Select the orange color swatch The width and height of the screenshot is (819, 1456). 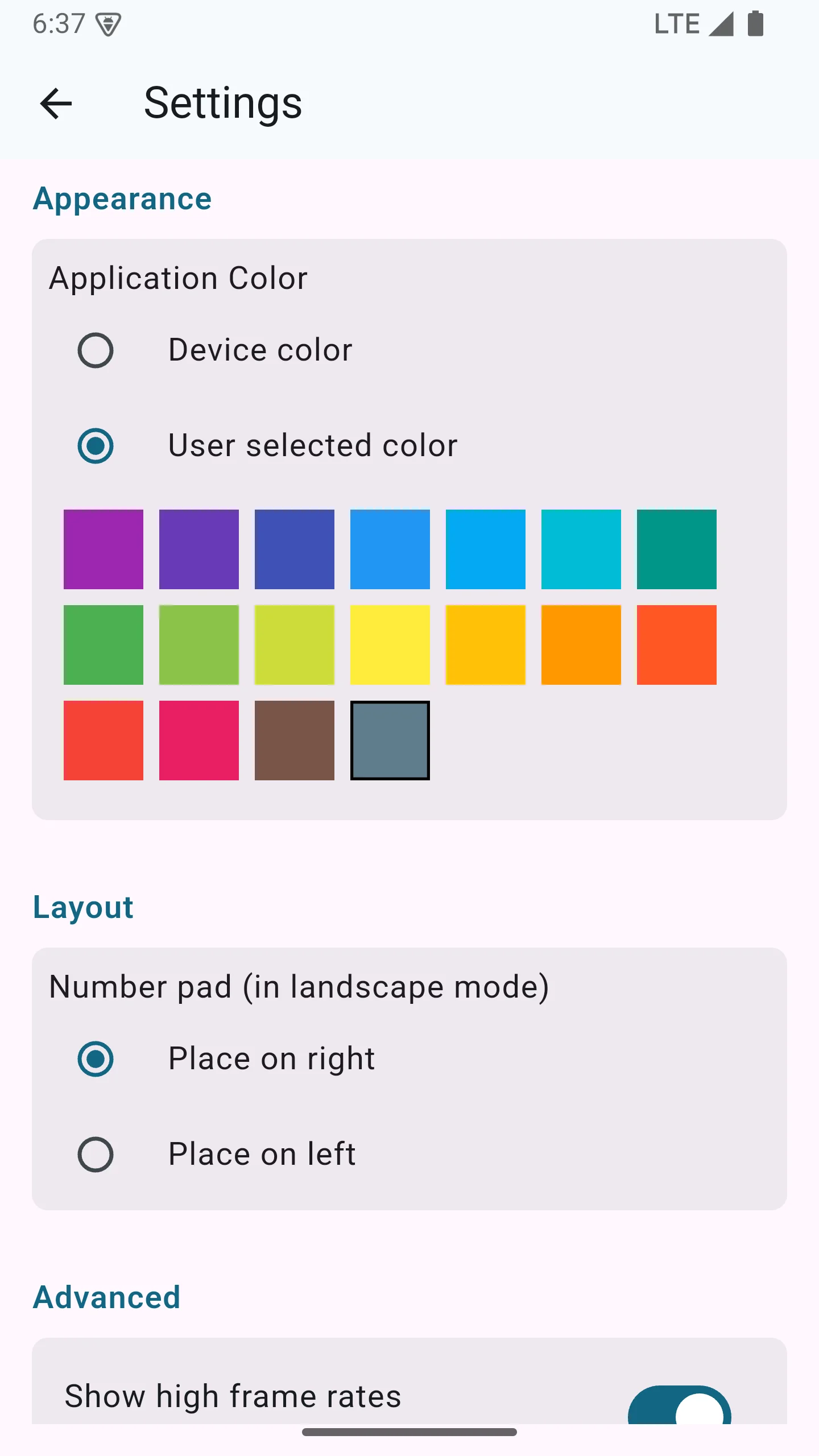coord(581,645)
